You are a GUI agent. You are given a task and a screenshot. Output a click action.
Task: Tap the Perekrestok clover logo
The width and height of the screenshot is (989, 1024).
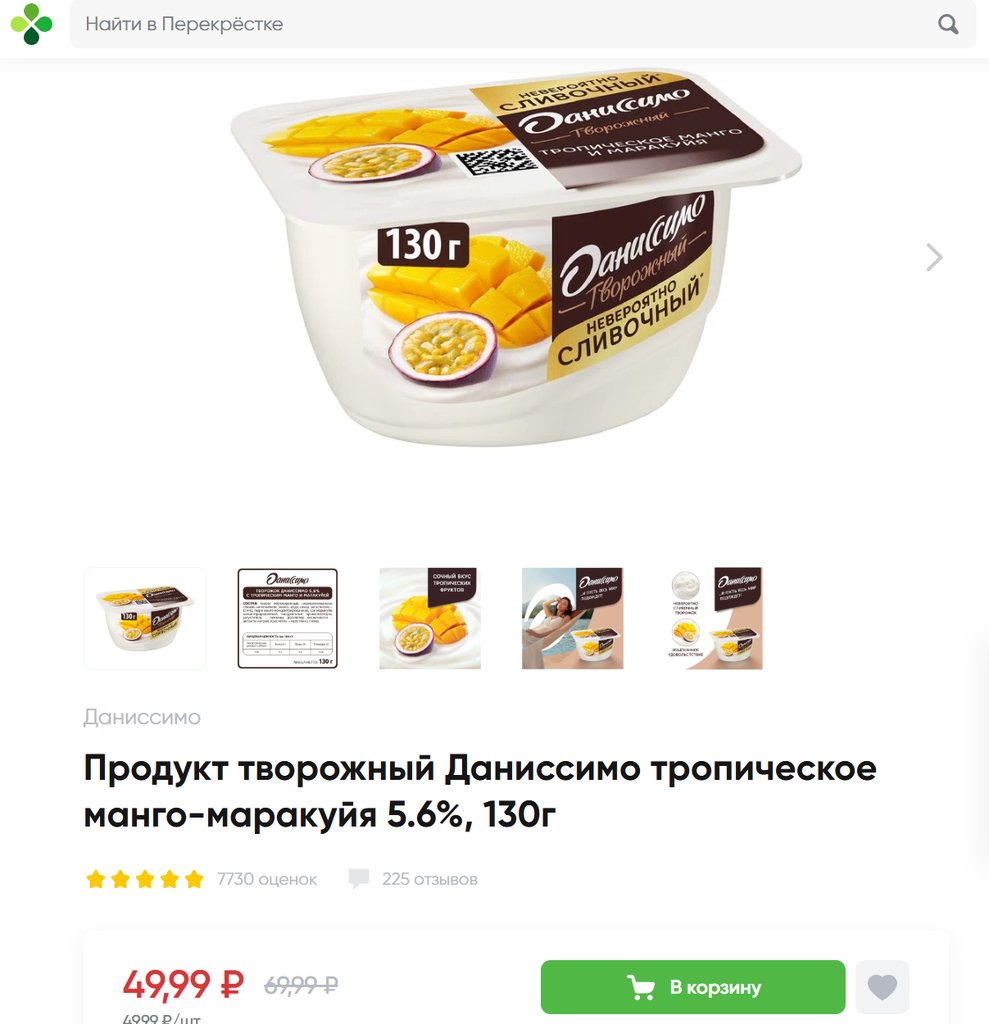32,24
